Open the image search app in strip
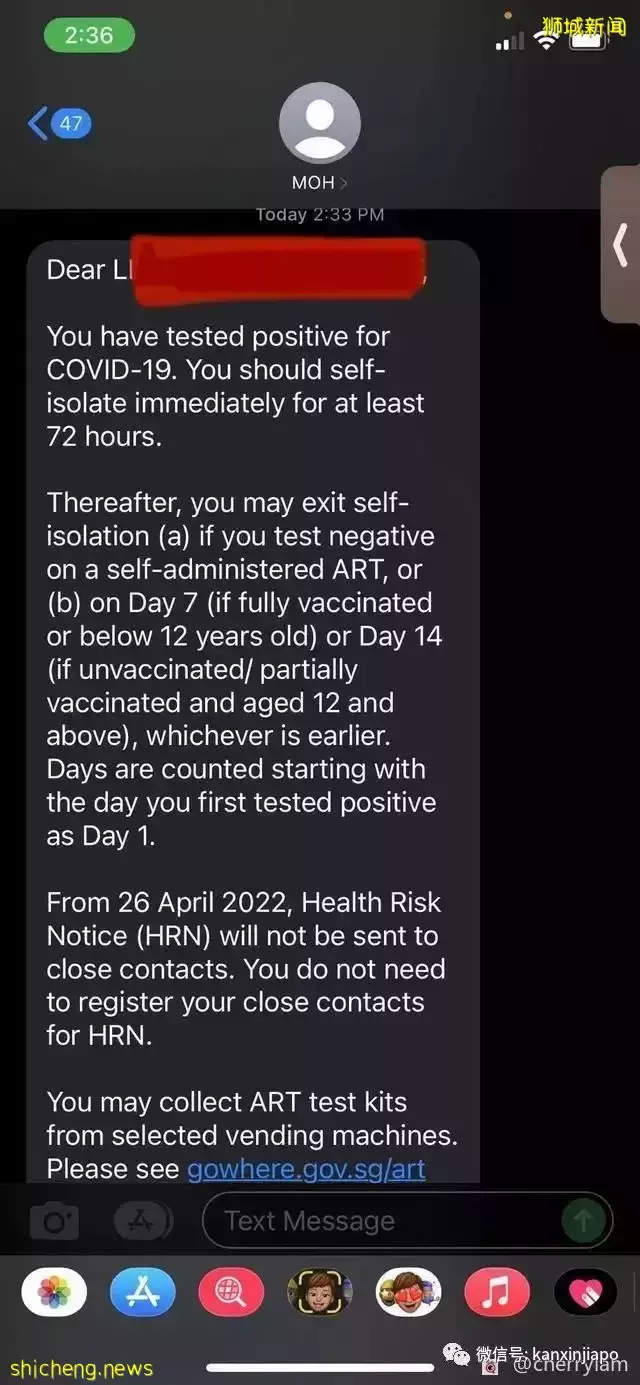The image size is (640, 1385). (x=231, y=1294)
